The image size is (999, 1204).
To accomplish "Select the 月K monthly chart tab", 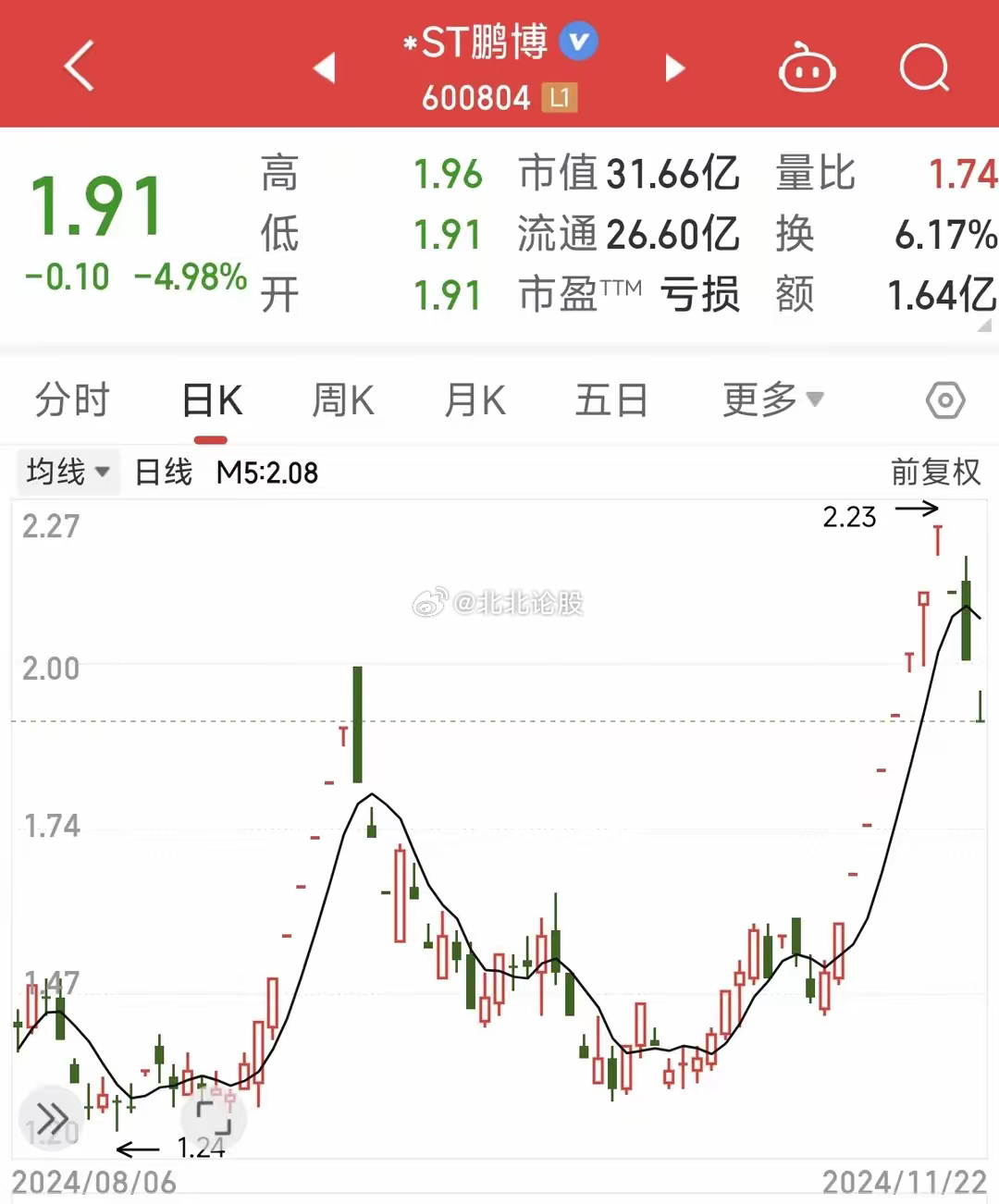I will click(475, 399).
